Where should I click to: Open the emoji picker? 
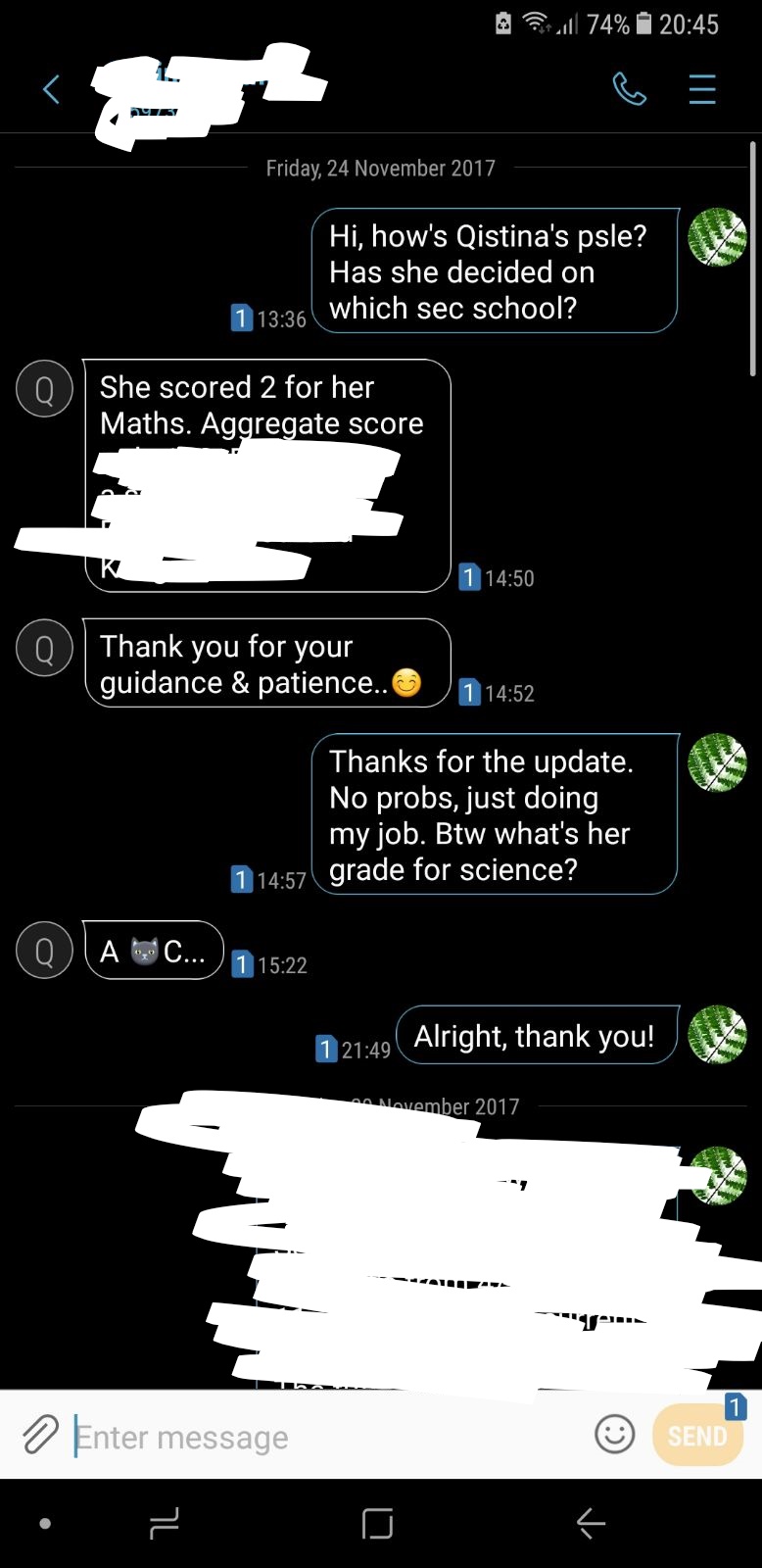615,1435
